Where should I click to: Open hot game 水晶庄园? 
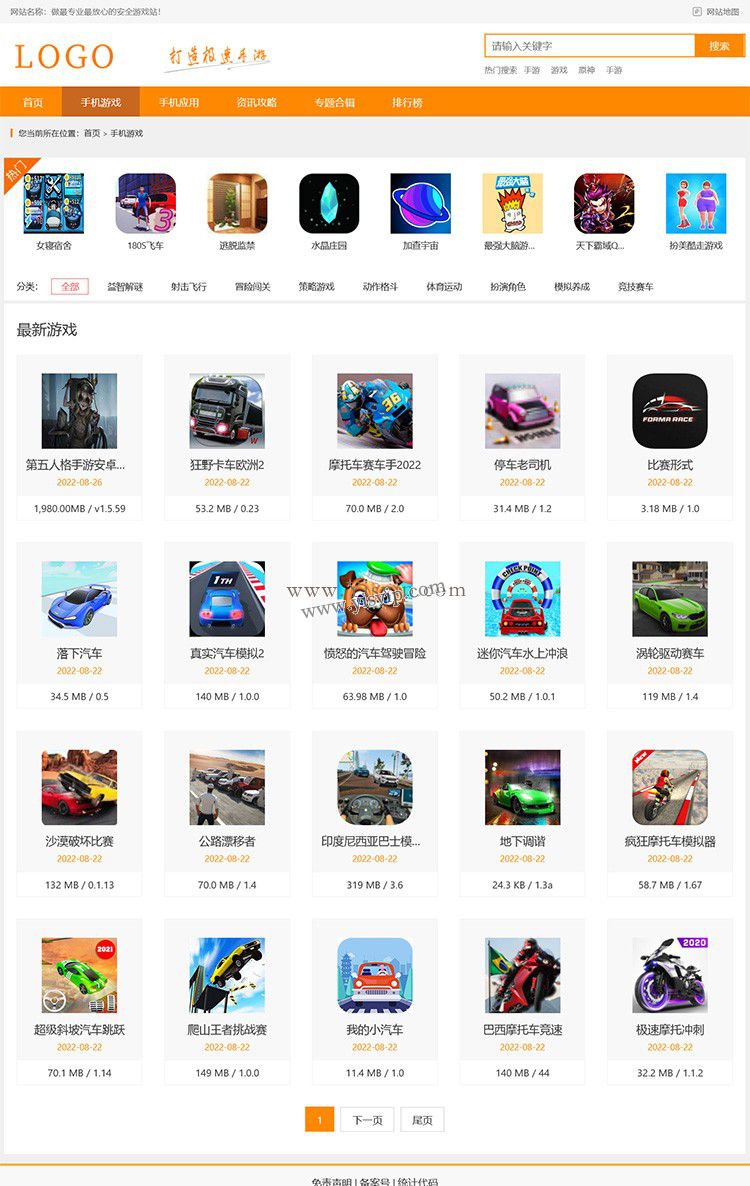click(x=329, y=211)
